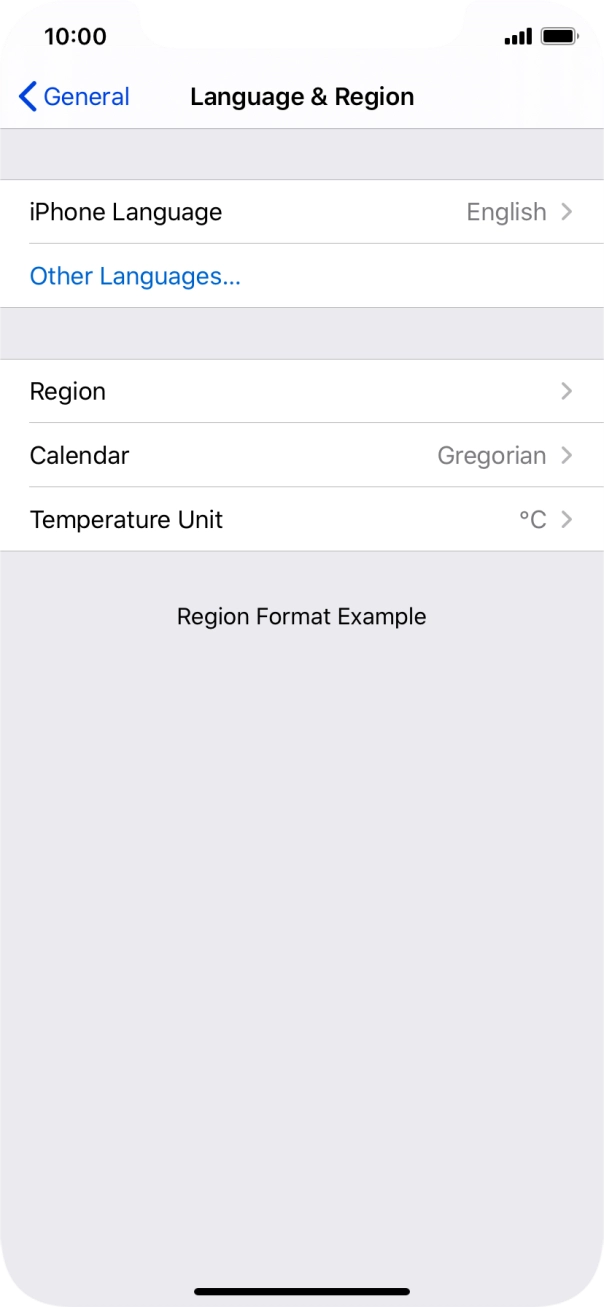
Task: Change the Temperature Unit
Action: [x=301, y=519]
